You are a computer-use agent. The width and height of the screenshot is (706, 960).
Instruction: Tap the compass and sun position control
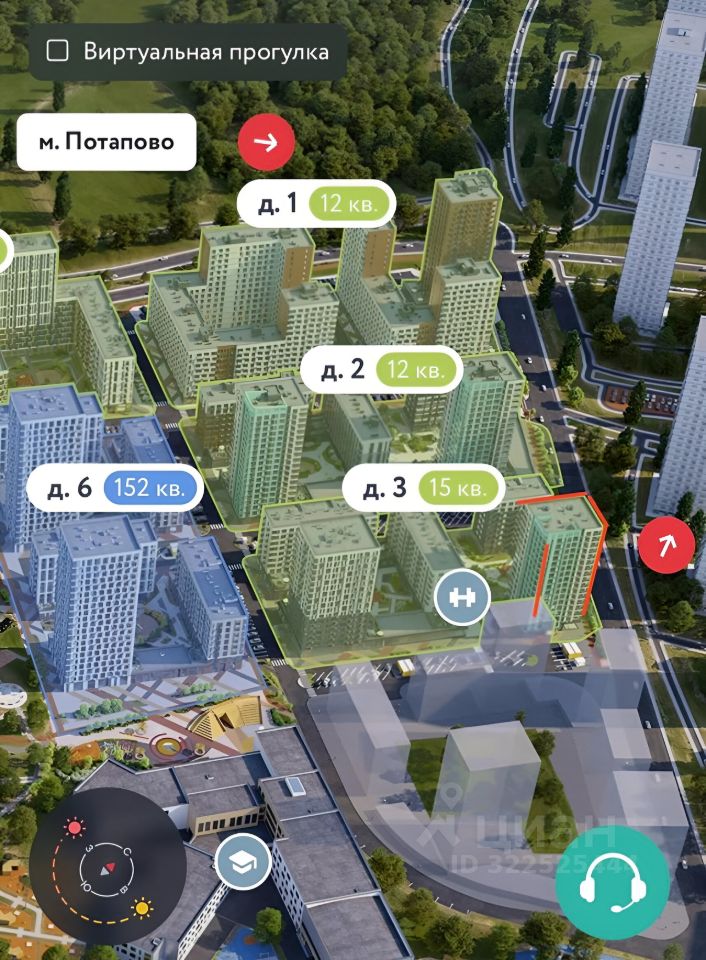click(x=107, y=866)
